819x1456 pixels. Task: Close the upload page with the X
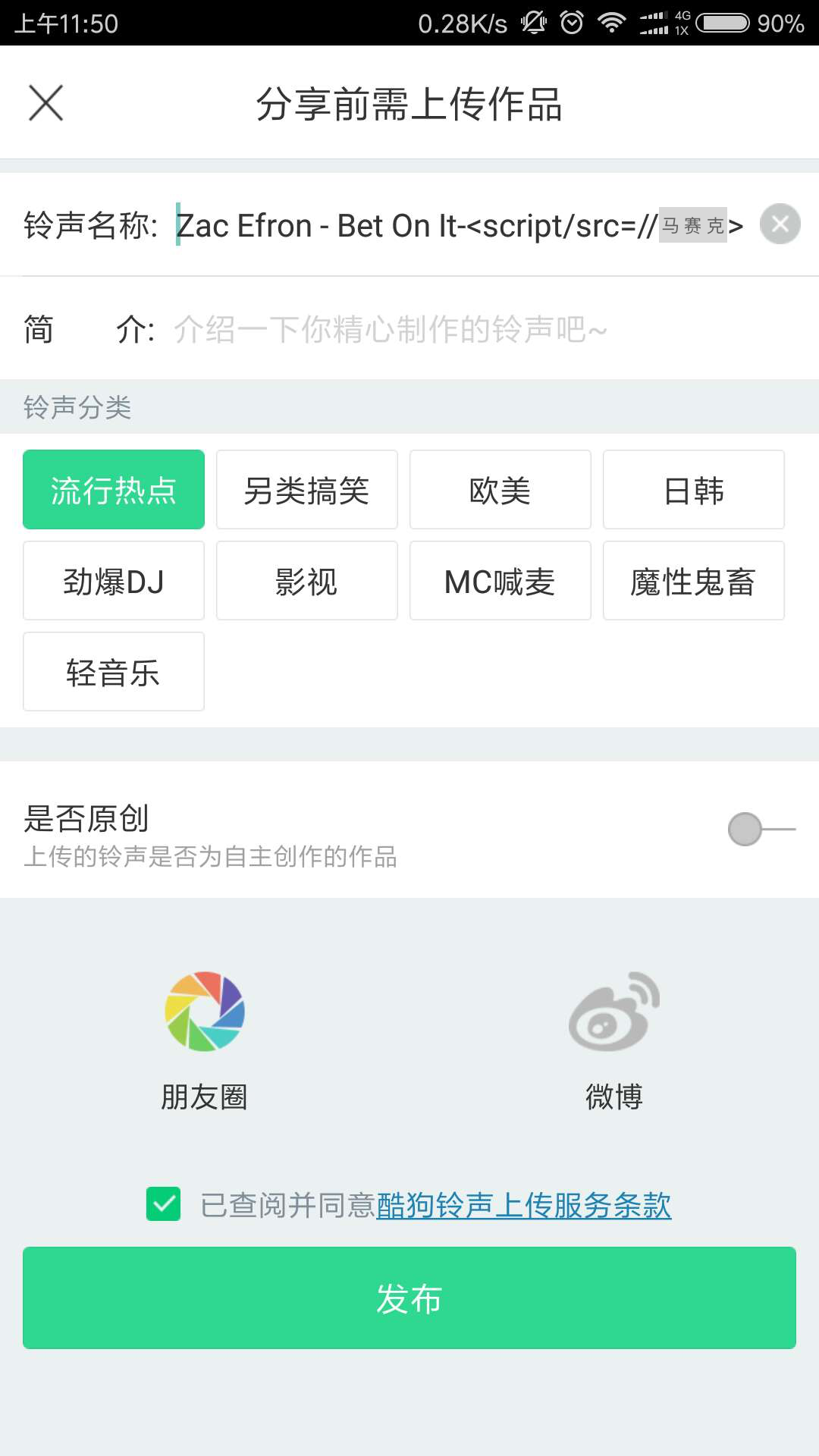[x=45, y=103]
